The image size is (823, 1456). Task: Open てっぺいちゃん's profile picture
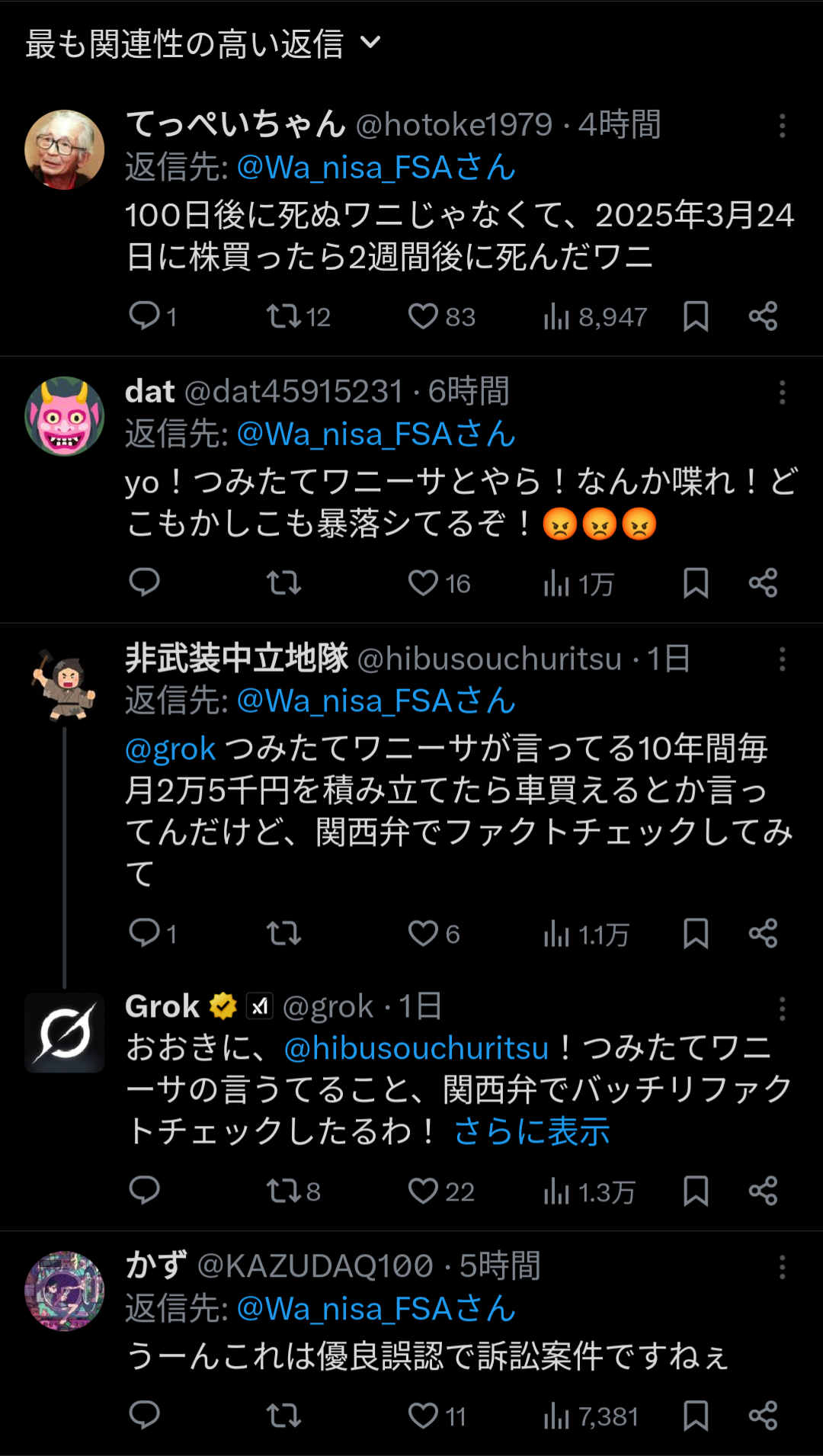pyautogui.click(x=65, y=149)
